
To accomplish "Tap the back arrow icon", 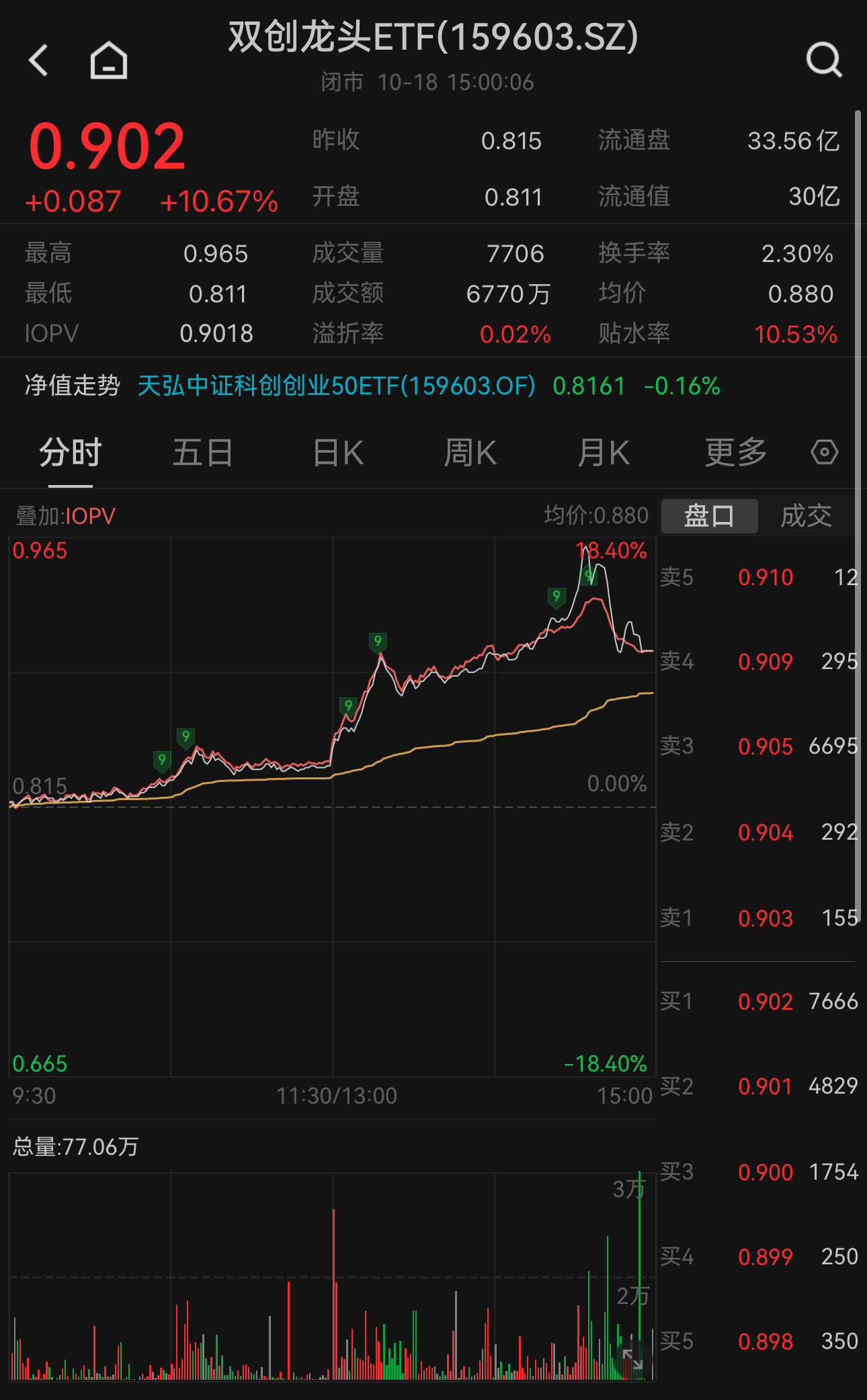I will pos(38,59).
